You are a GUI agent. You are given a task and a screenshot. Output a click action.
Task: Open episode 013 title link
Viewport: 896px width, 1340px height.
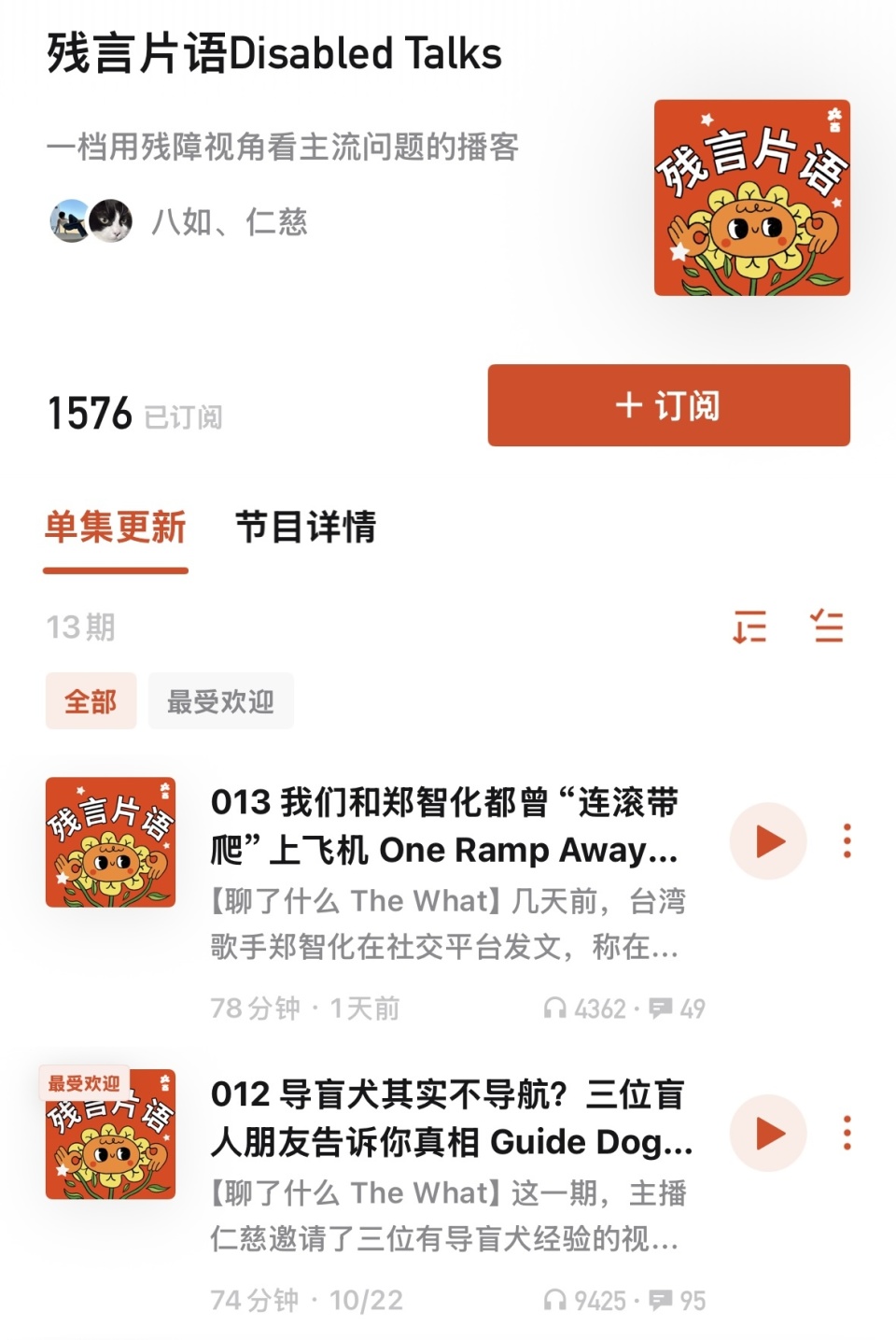[448, 825]
